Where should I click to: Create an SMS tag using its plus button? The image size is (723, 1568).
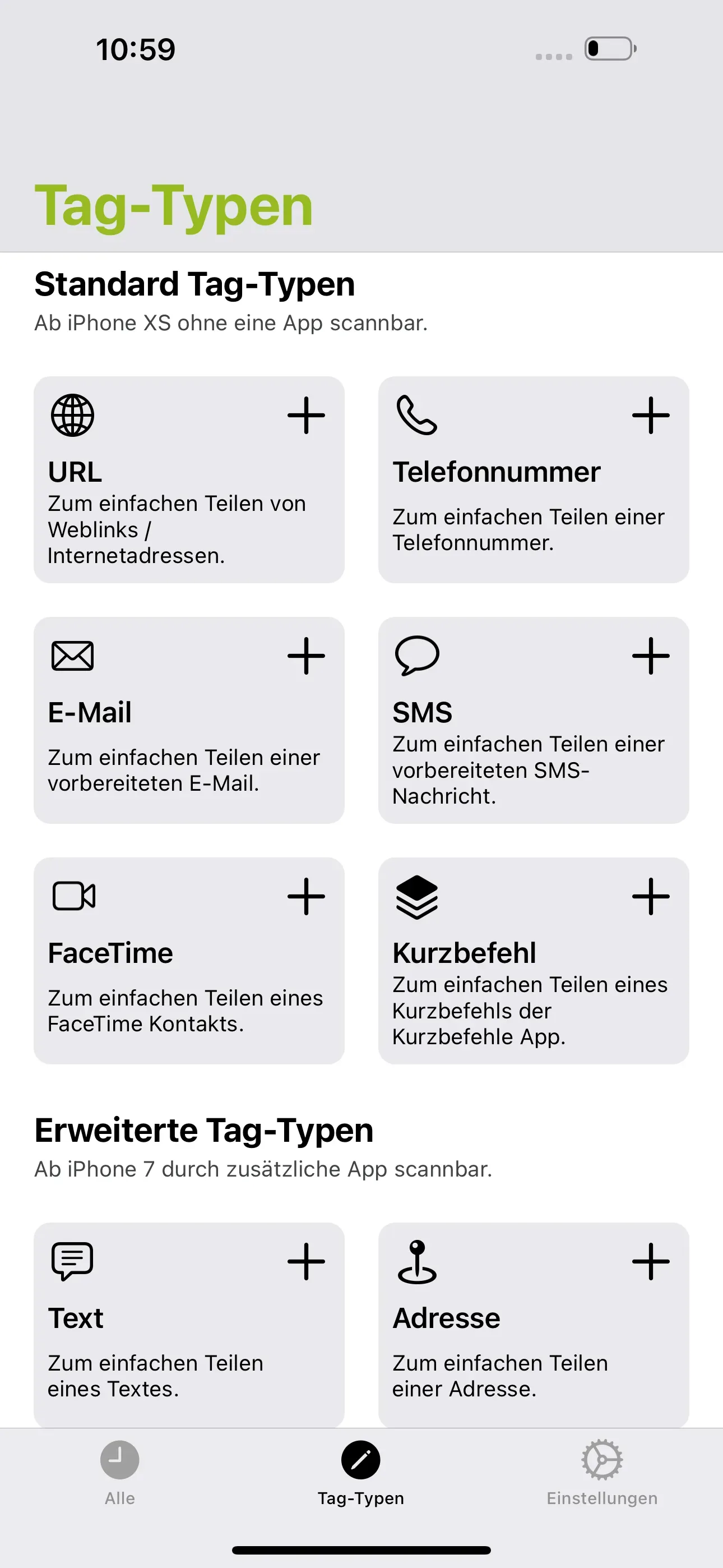click(x=651, y=655)
